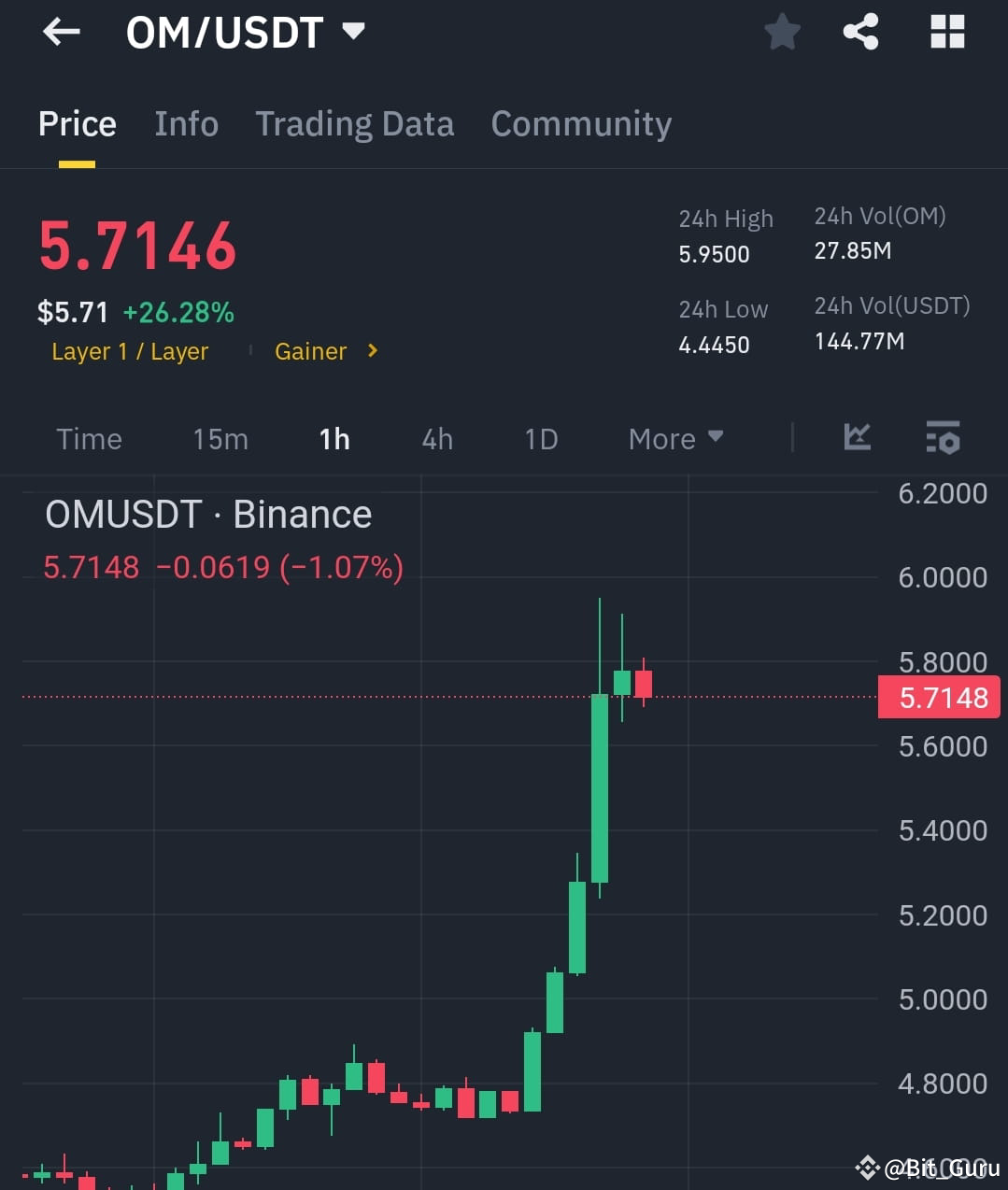Image resolution: width=1008 pixels, height=1190 pixels.
Task: Open the Layer 1 / Layer category link
Action: 130,351
